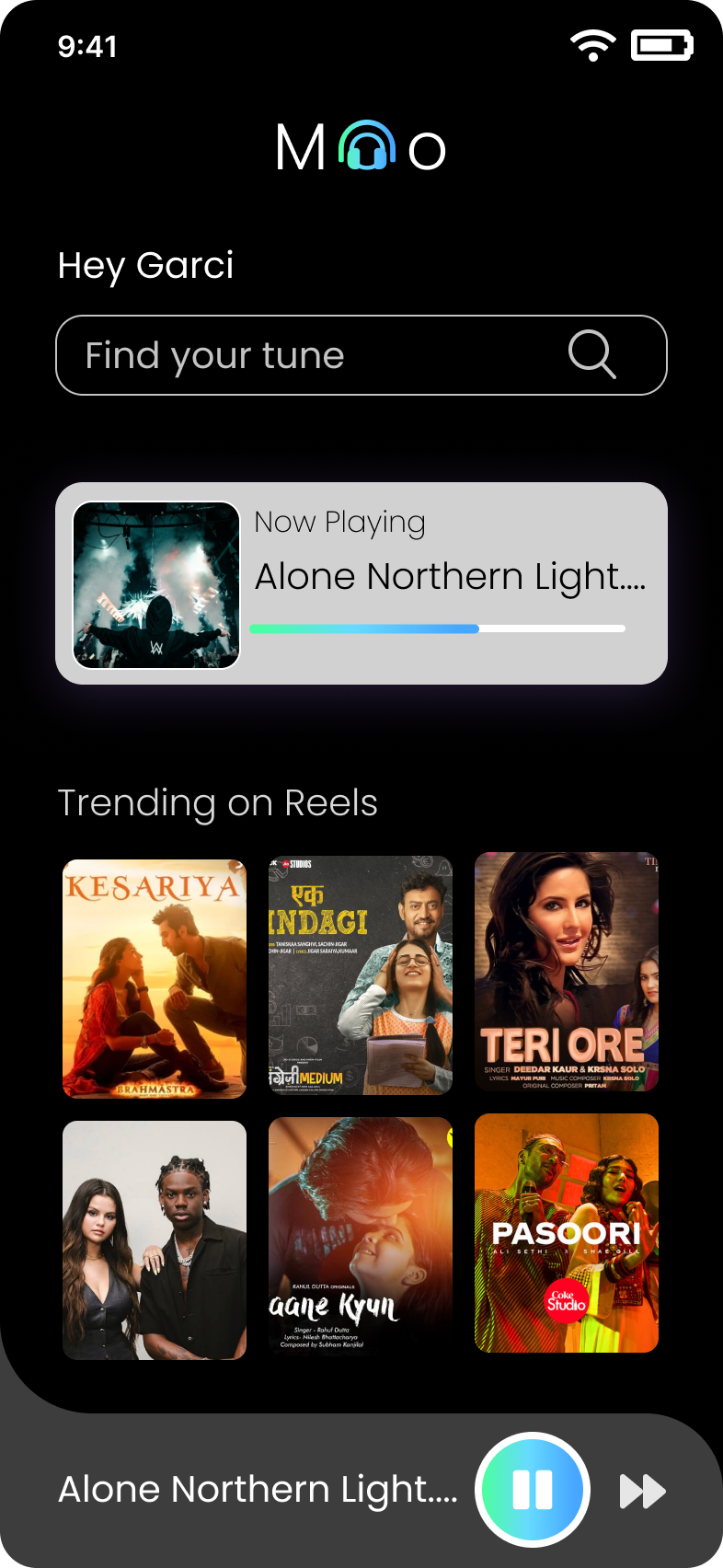Open the tile showing two artists posing

[155, 1239]
